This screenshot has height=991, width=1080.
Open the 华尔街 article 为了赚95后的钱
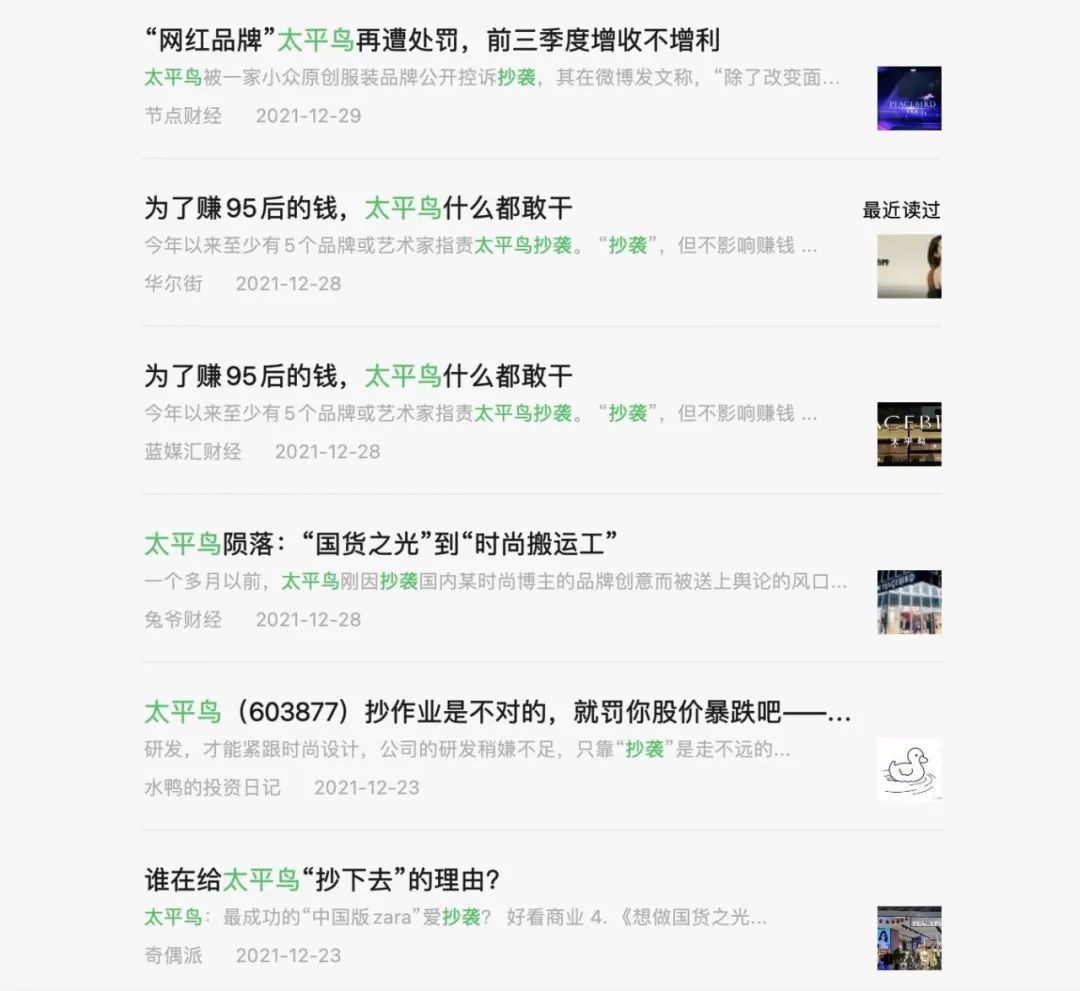pos(358,209)
